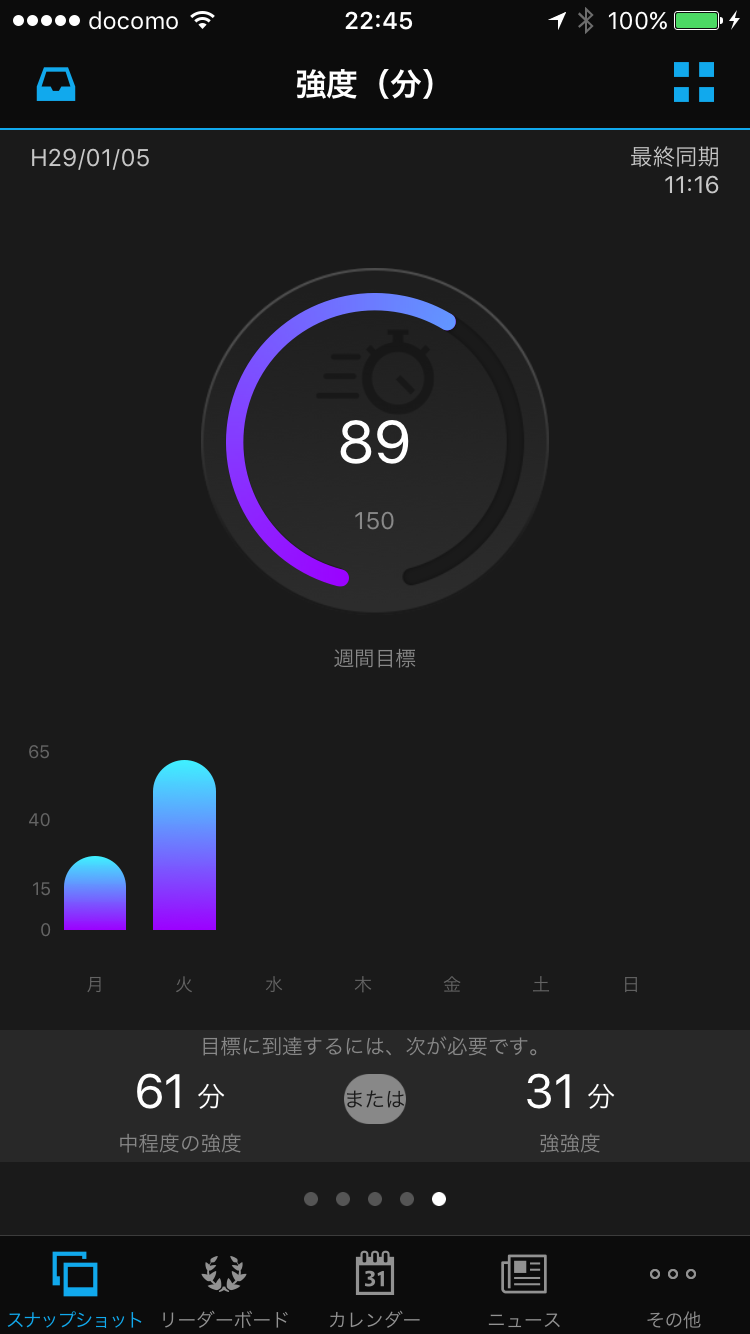Open the その他 tab
This screenshot has width=750, height=1334.
pos(673,1288)
